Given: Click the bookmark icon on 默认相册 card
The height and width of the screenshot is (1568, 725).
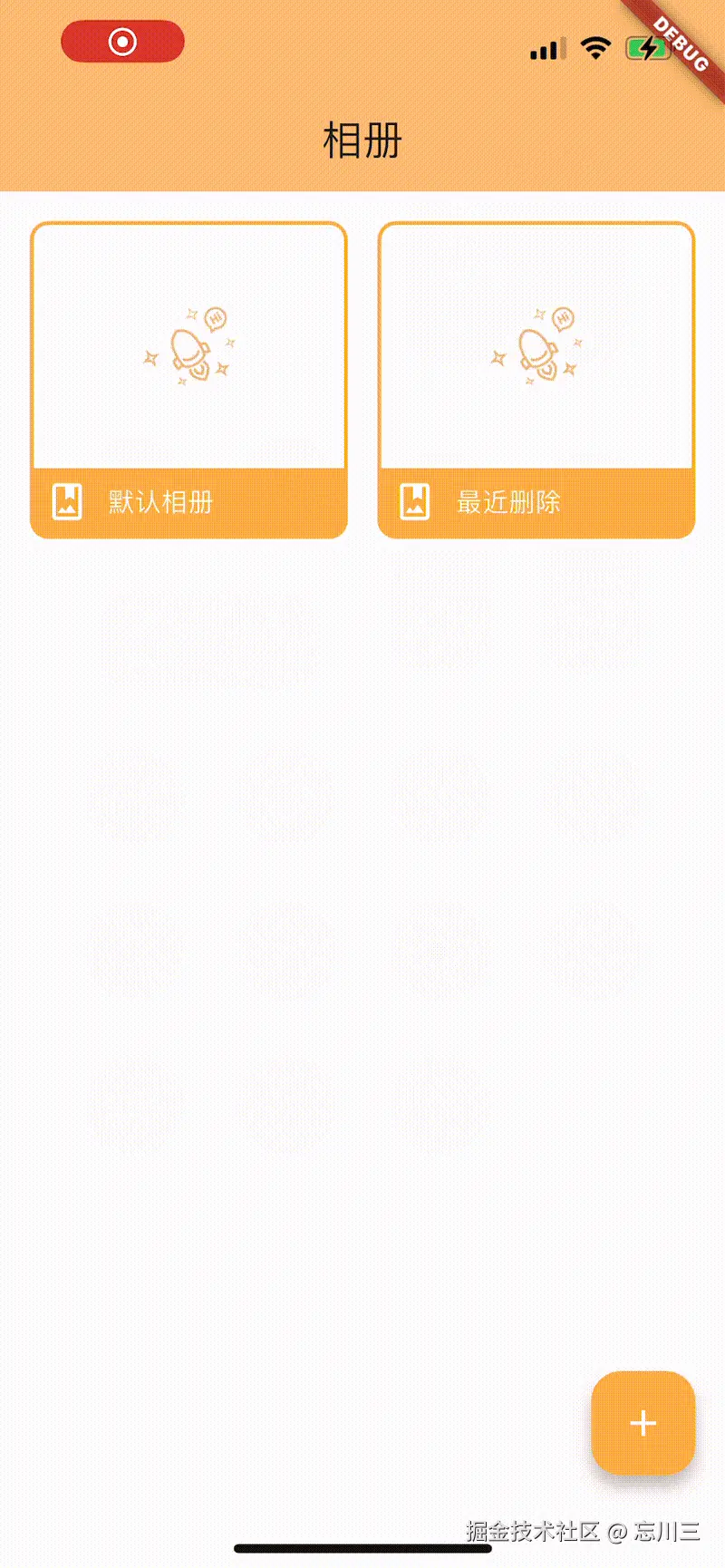Looking at the screenshot, I should coord(66,499).
